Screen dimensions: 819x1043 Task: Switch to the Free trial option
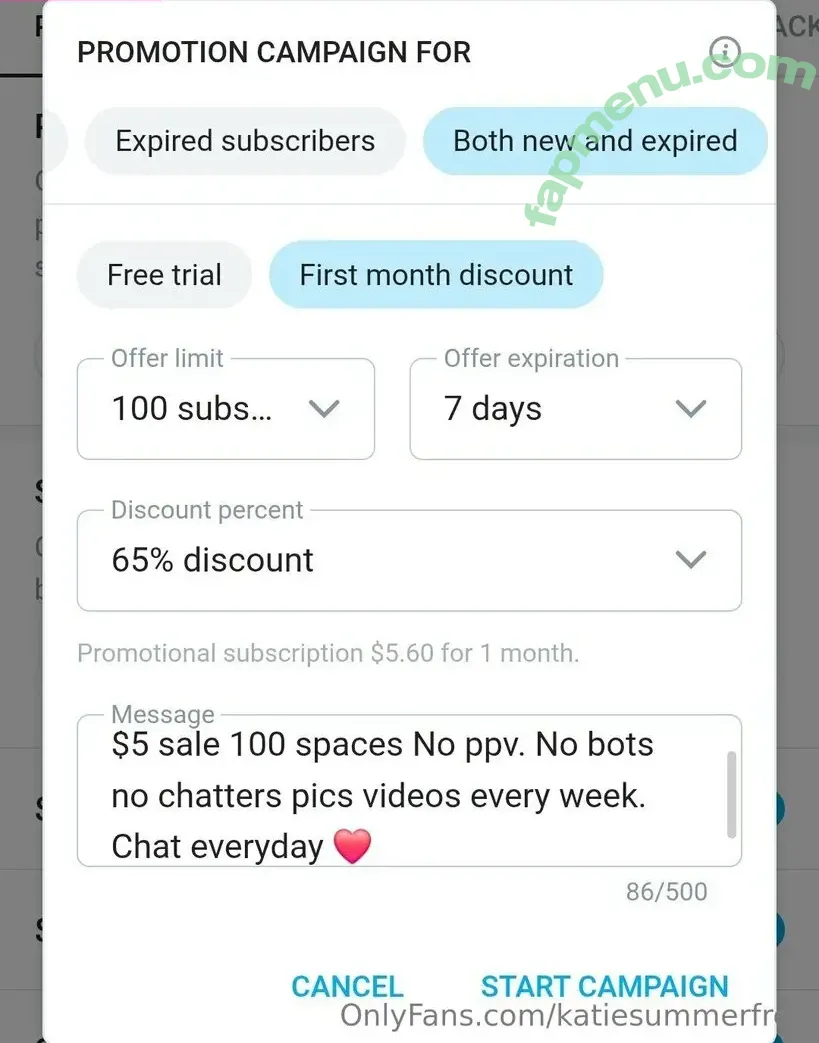click(164, 275)
